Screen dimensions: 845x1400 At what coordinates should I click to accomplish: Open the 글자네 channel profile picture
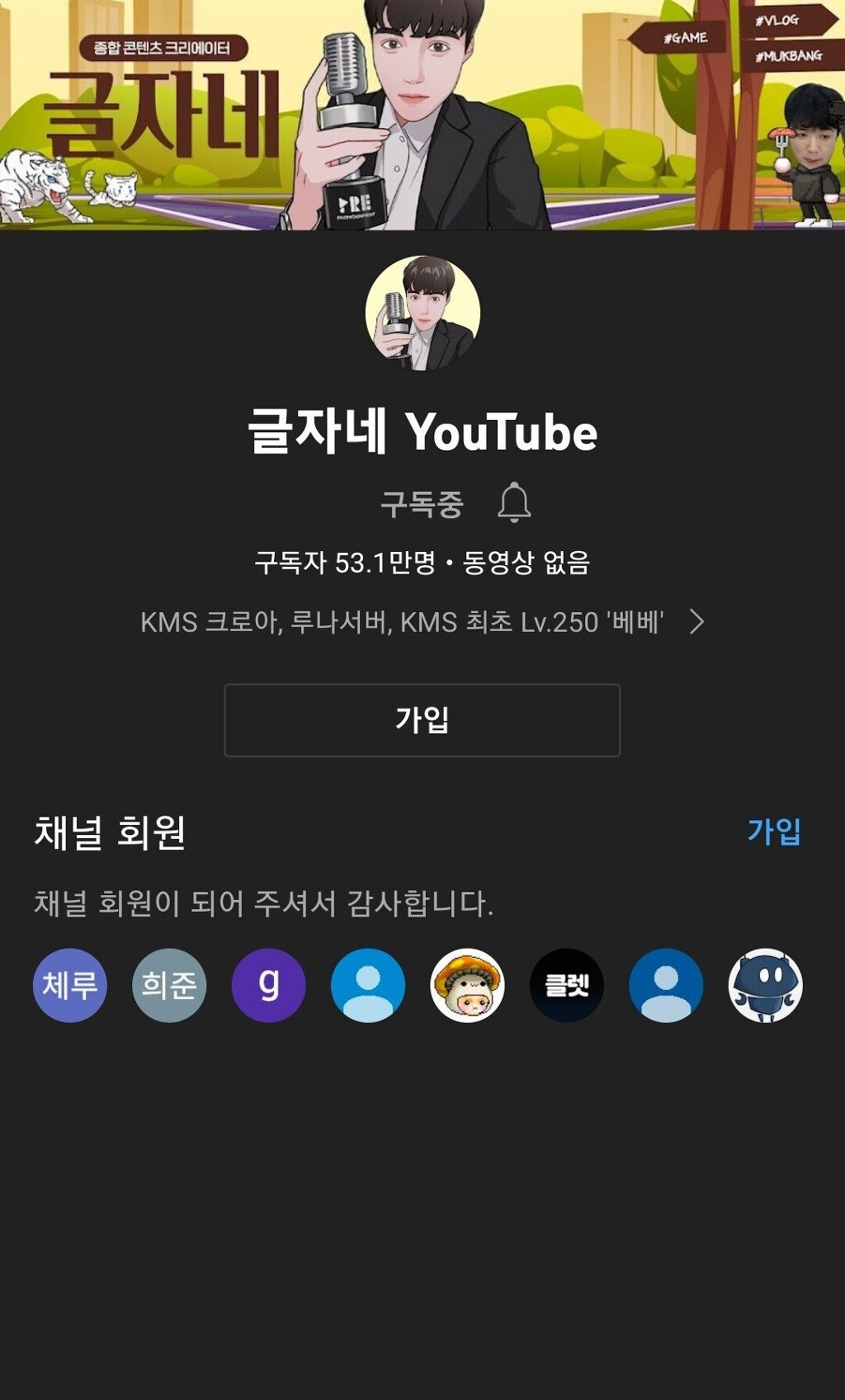(422, 313)
